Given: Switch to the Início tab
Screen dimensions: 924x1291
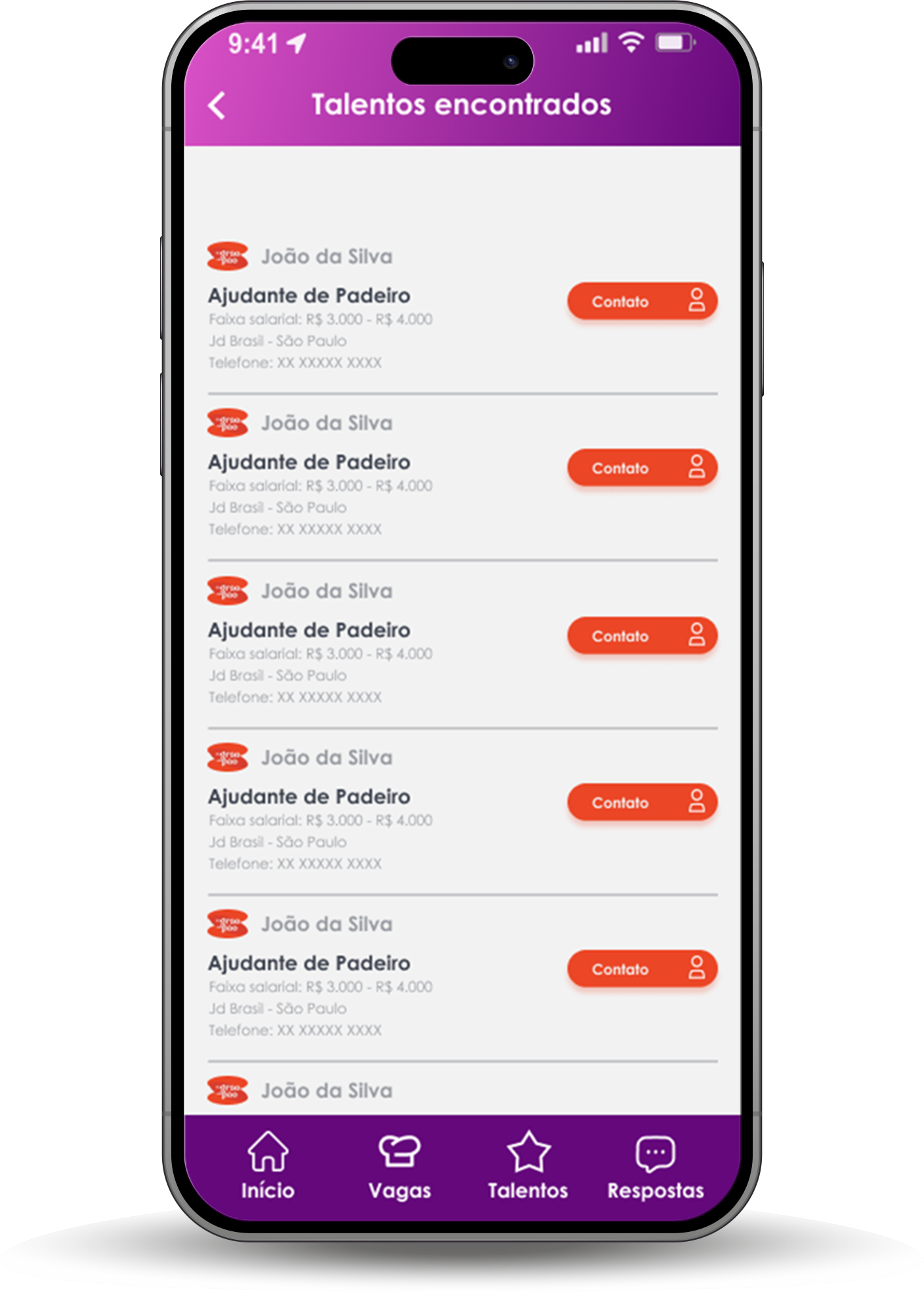Looking at the screenshot, I should (268, 1165).
